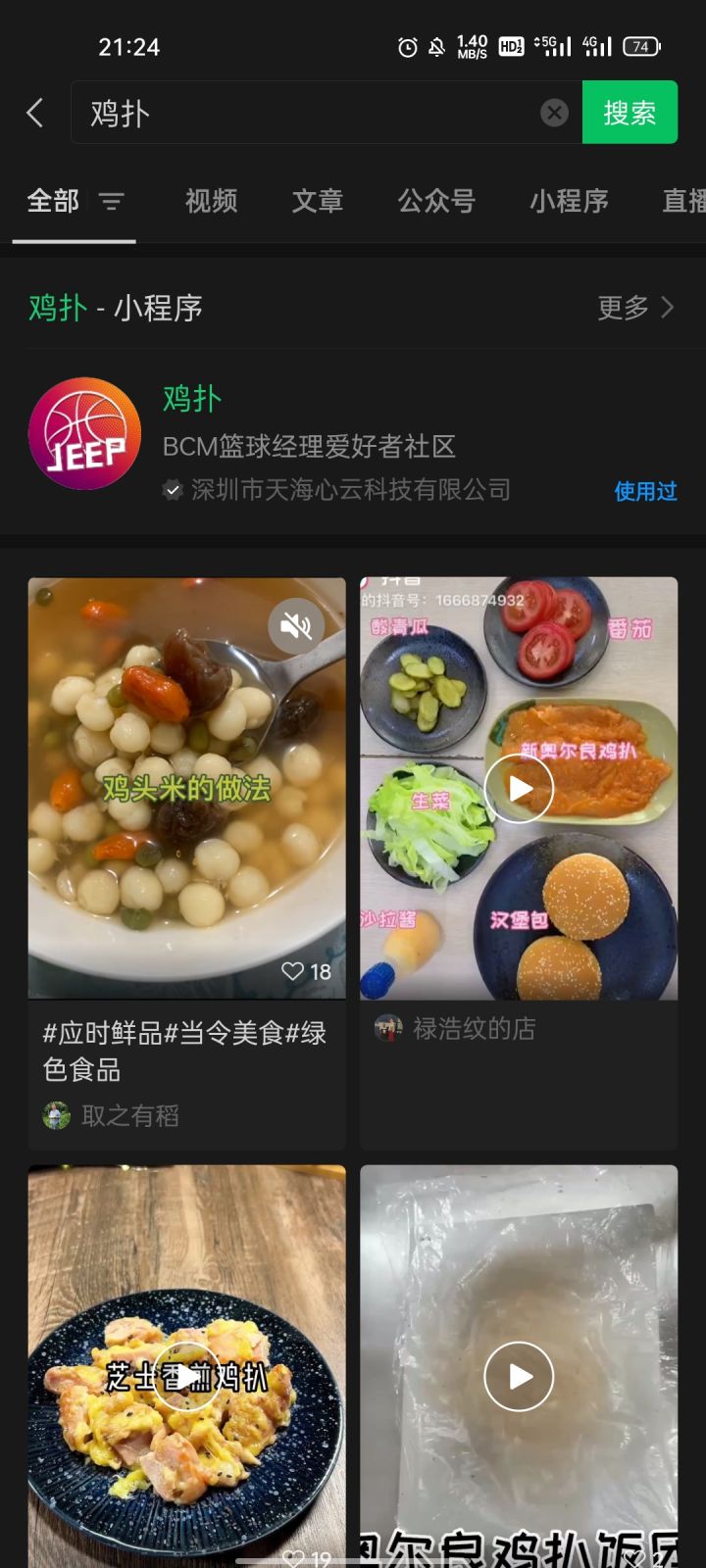Screen dimensions: 706x1568
Task: Open the 使用过 link
Action: (645, 491)
